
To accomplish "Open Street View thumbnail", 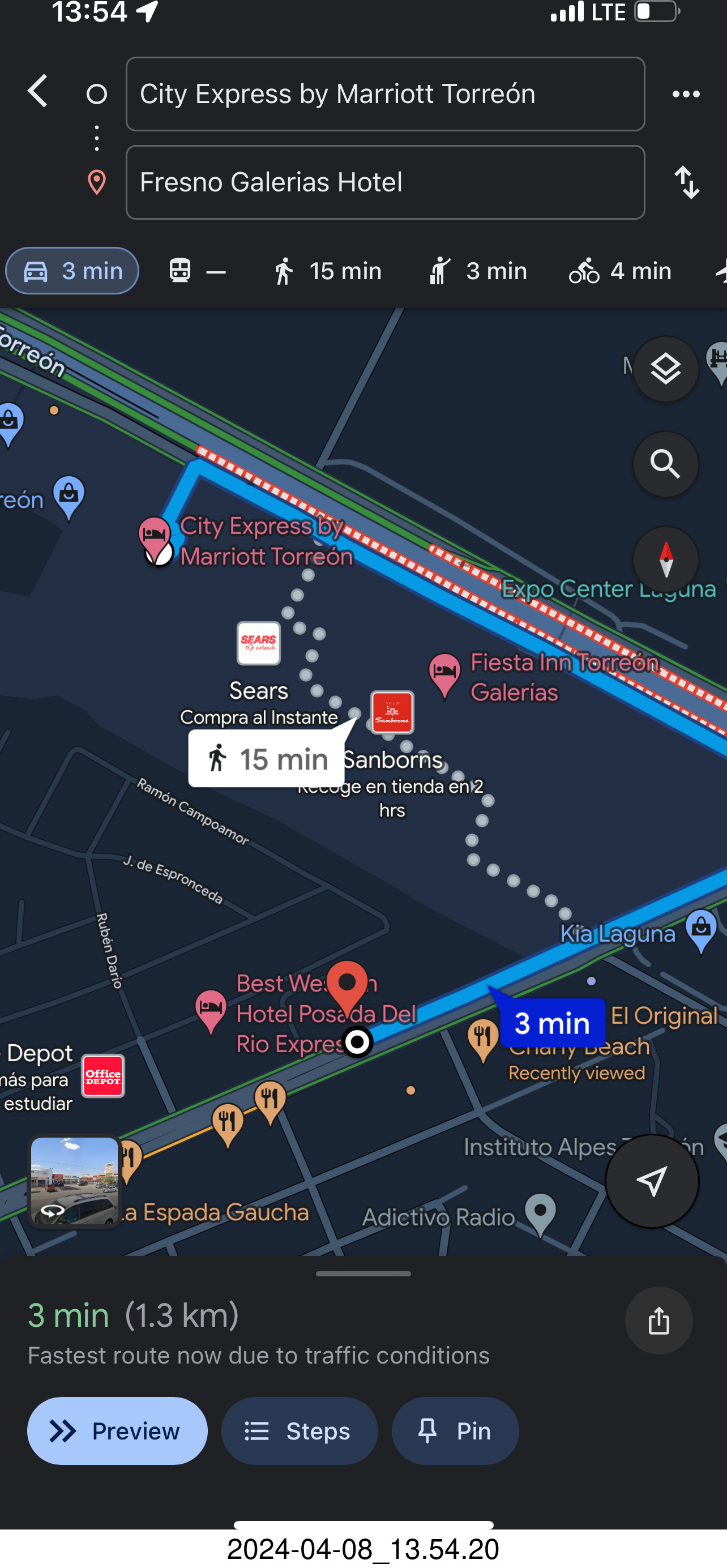I will [x=74, y=1181].
